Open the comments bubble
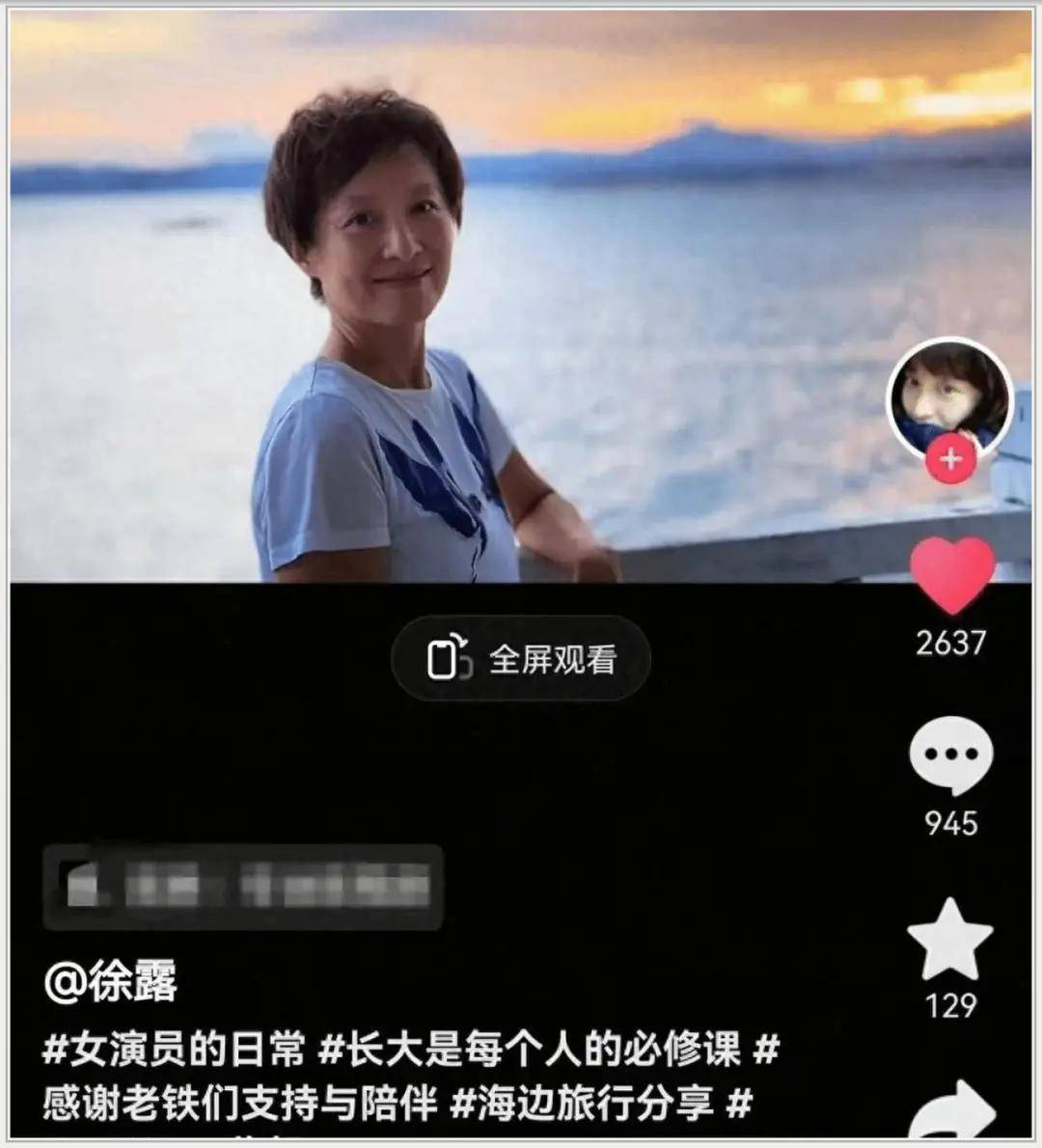The image size is (1042, 1148). 950,755
